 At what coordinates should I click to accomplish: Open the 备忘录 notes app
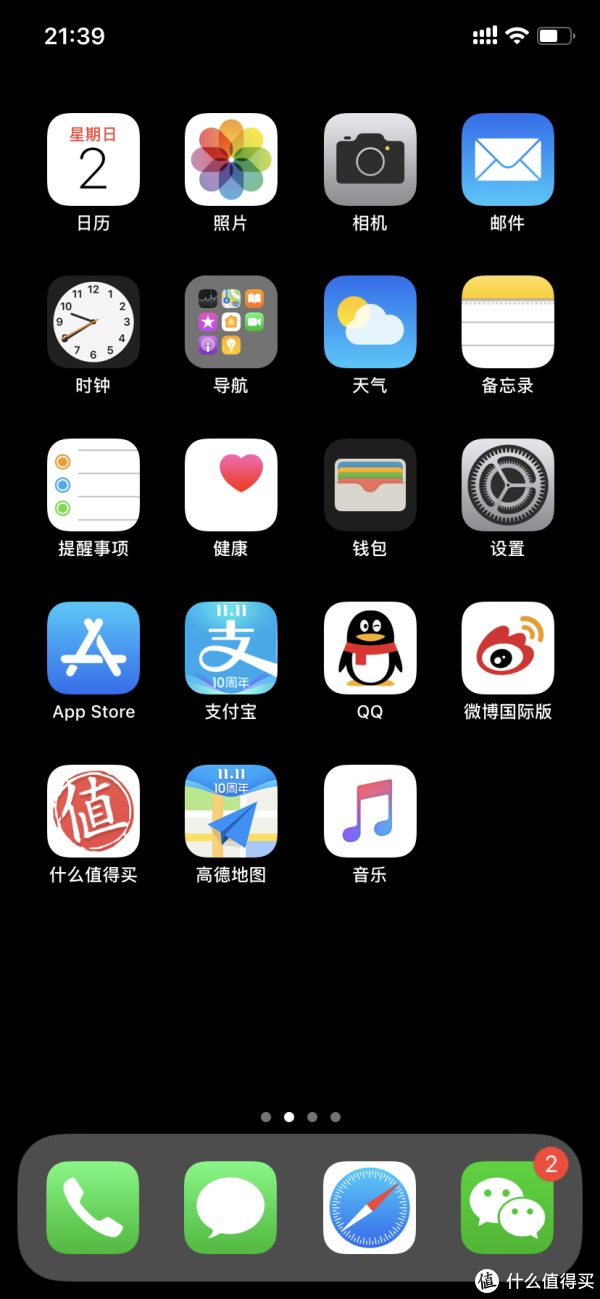tap(508, 322)
